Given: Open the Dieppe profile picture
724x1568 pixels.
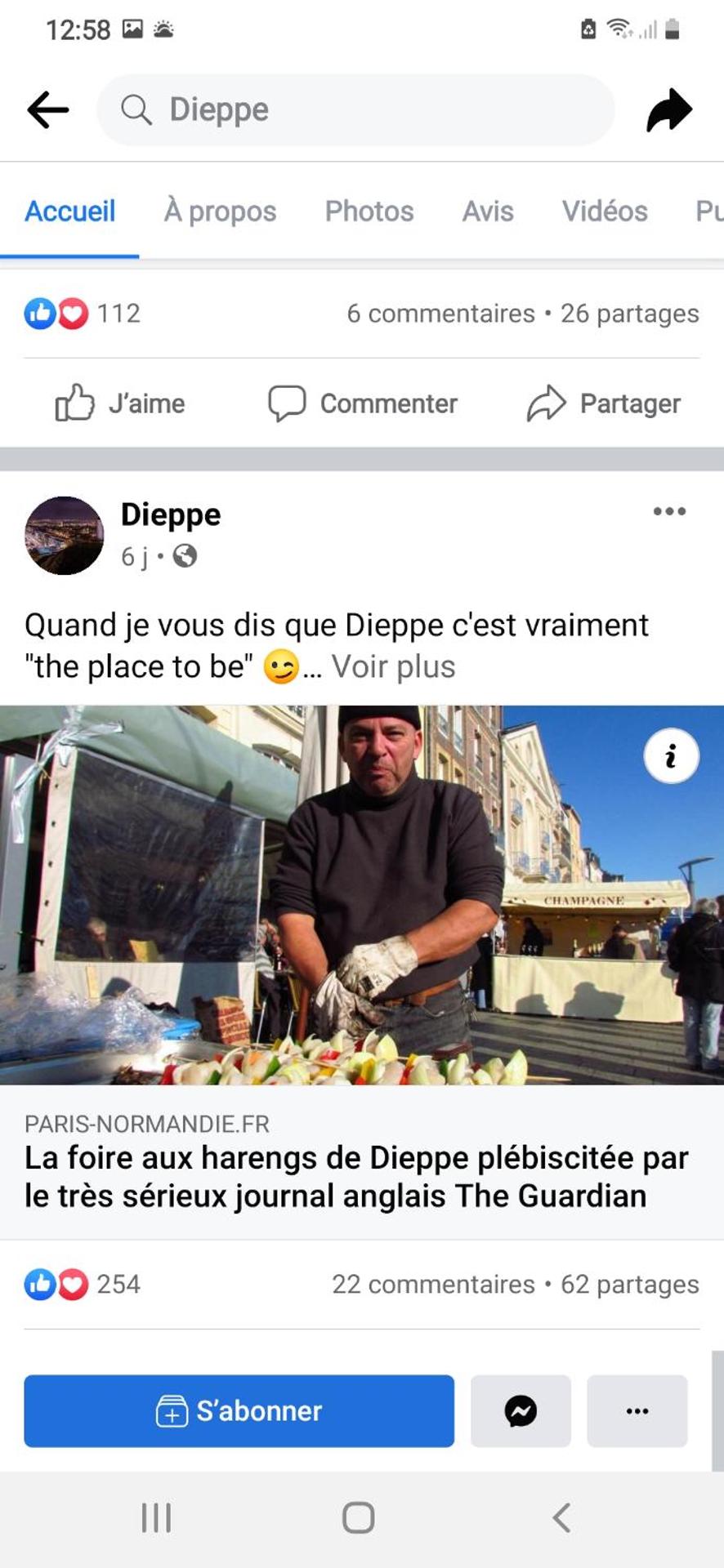Looking at the screenshot, I should pyautogui.click(x=65, y=536).
